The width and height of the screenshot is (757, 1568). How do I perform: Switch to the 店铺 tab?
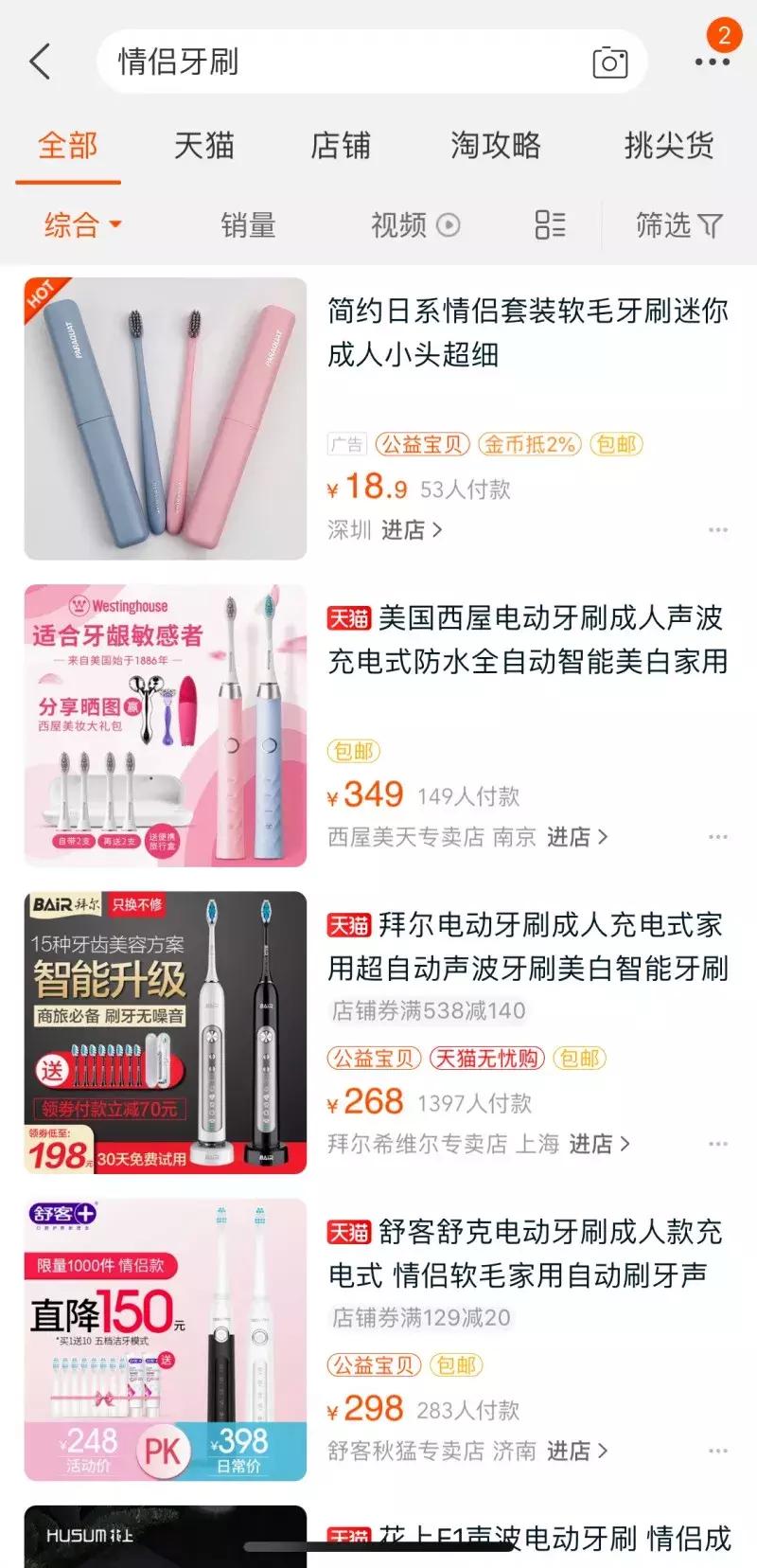(341, 146)
